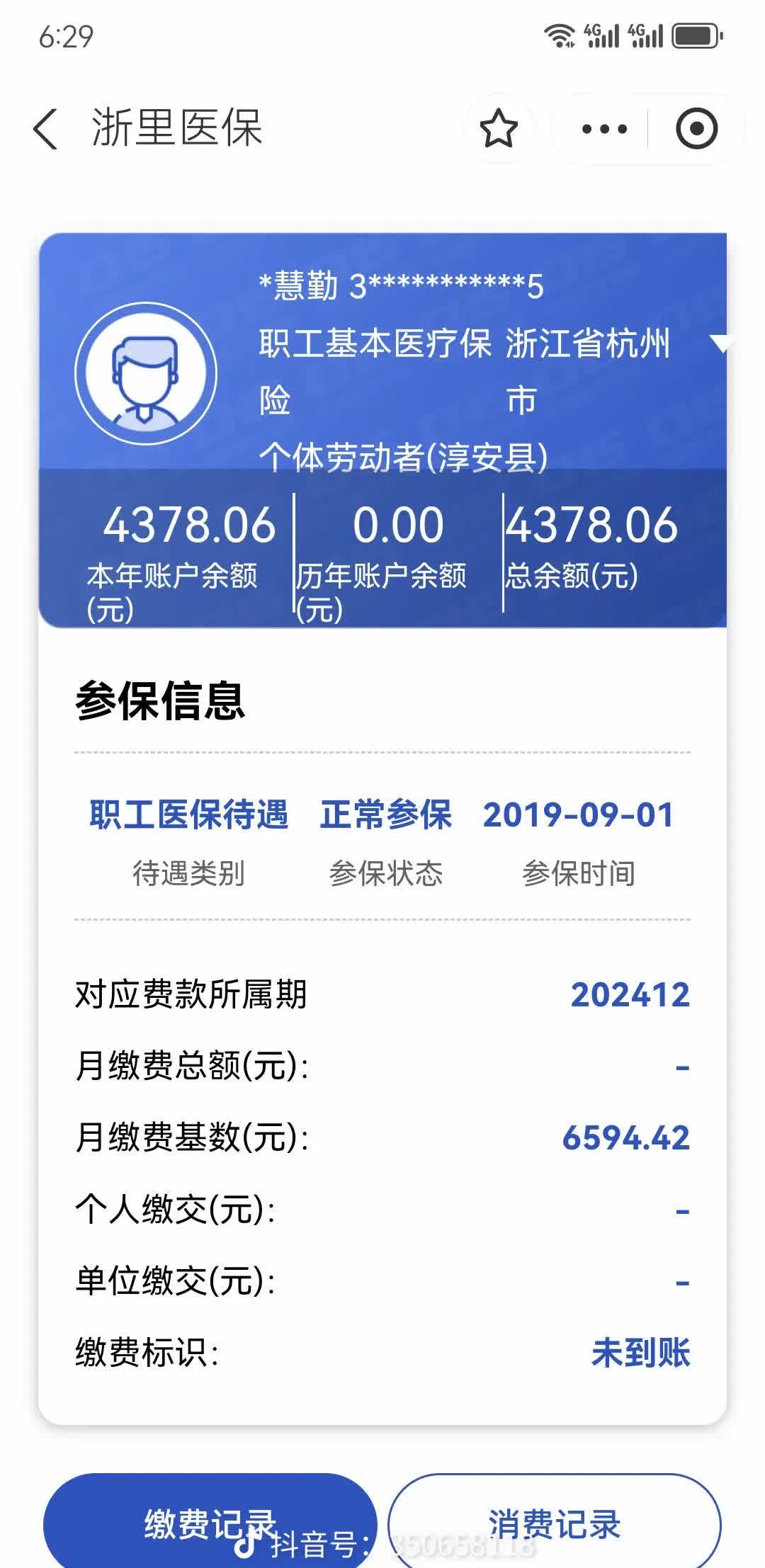The height and width of the screenshot is (1568, 765).
Task: Go back from 浙里医保 page
Action: (x=46, y=129)
